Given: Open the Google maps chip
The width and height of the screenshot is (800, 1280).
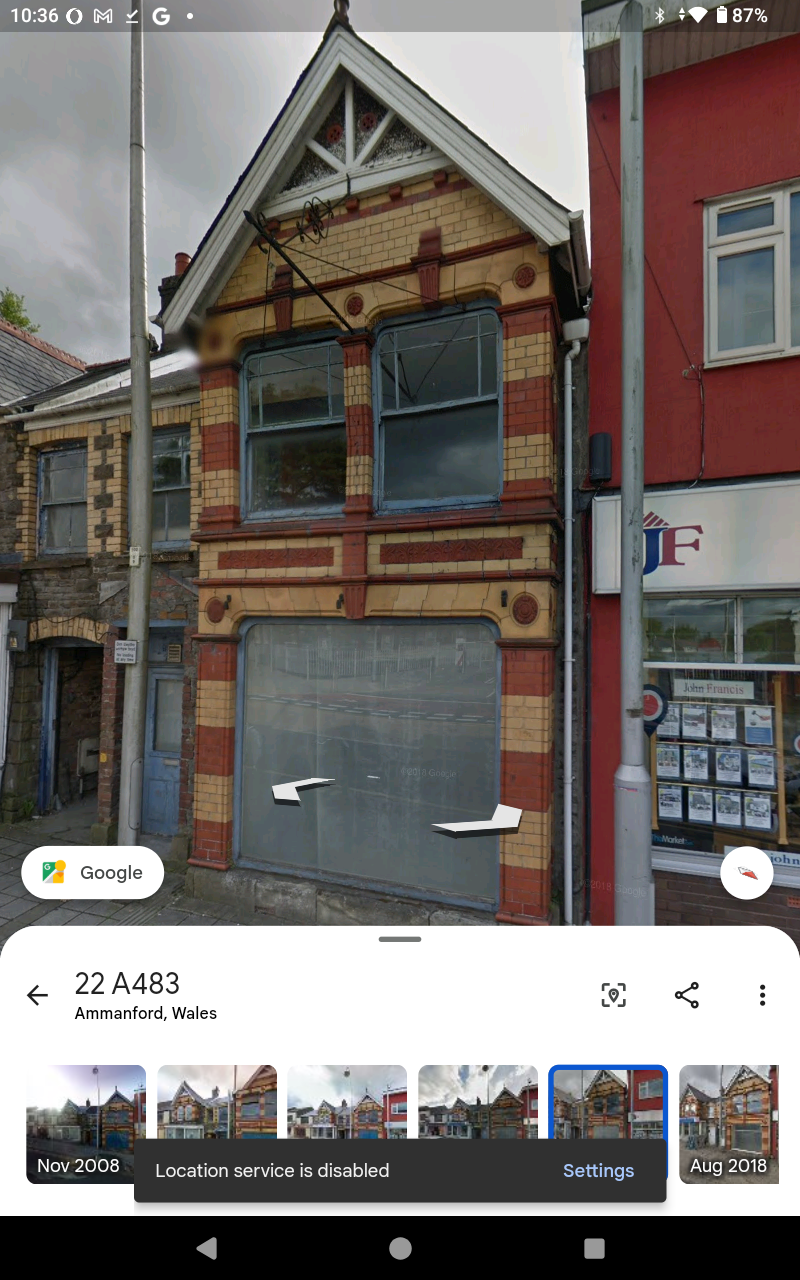Looking at the screenshot, I should pos(92,873).
